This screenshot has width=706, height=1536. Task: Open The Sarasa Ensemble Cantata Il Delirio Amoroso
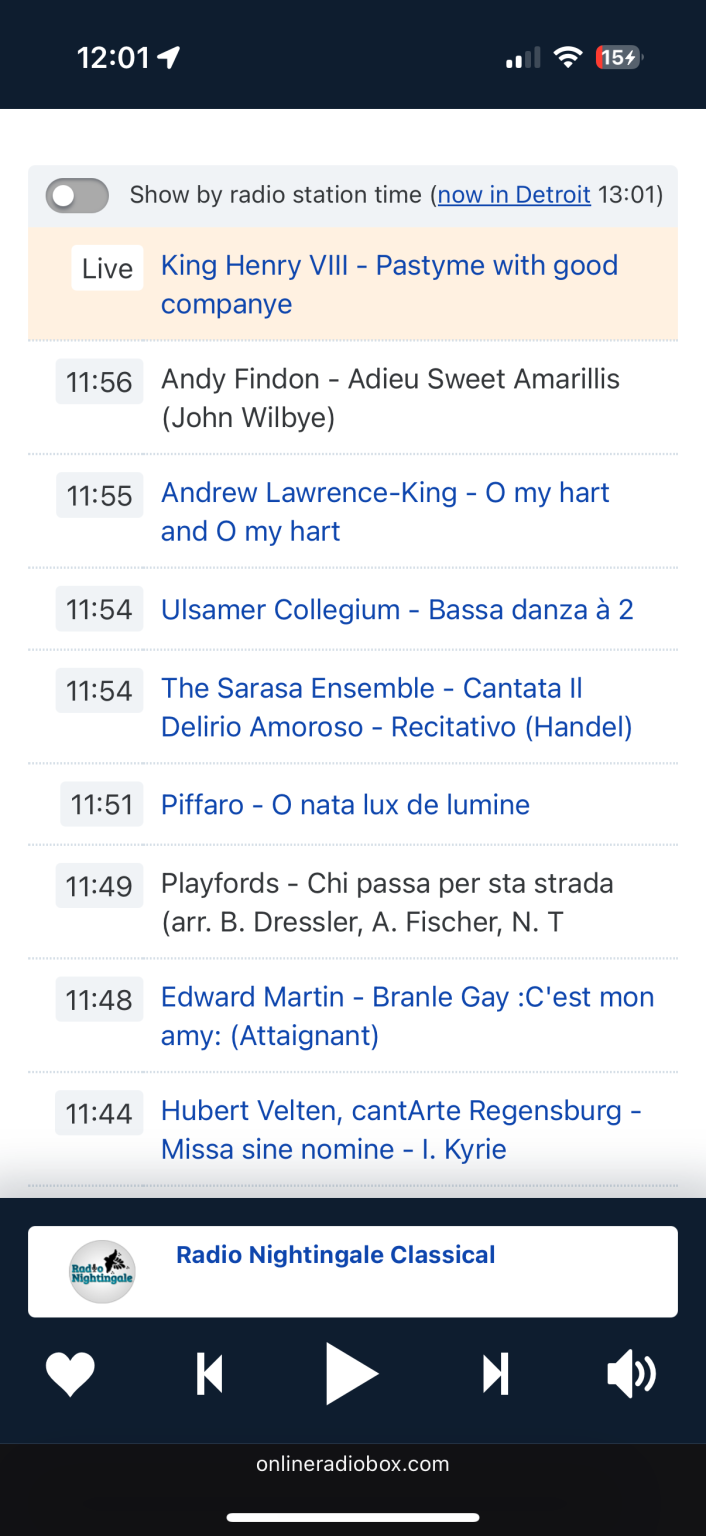(396, 708)
